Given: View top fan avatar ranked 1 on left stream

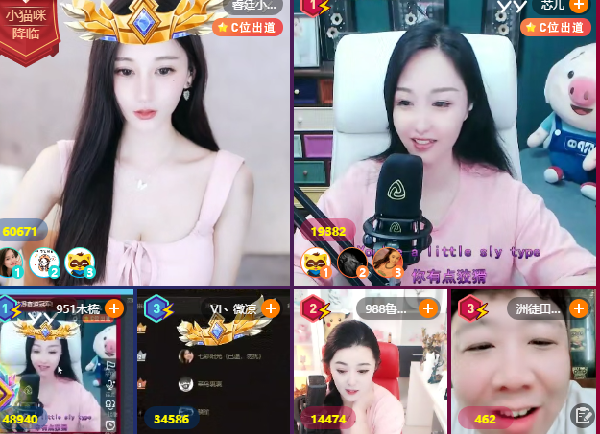Looking at the screenshot, I should [x=12, y=263].
